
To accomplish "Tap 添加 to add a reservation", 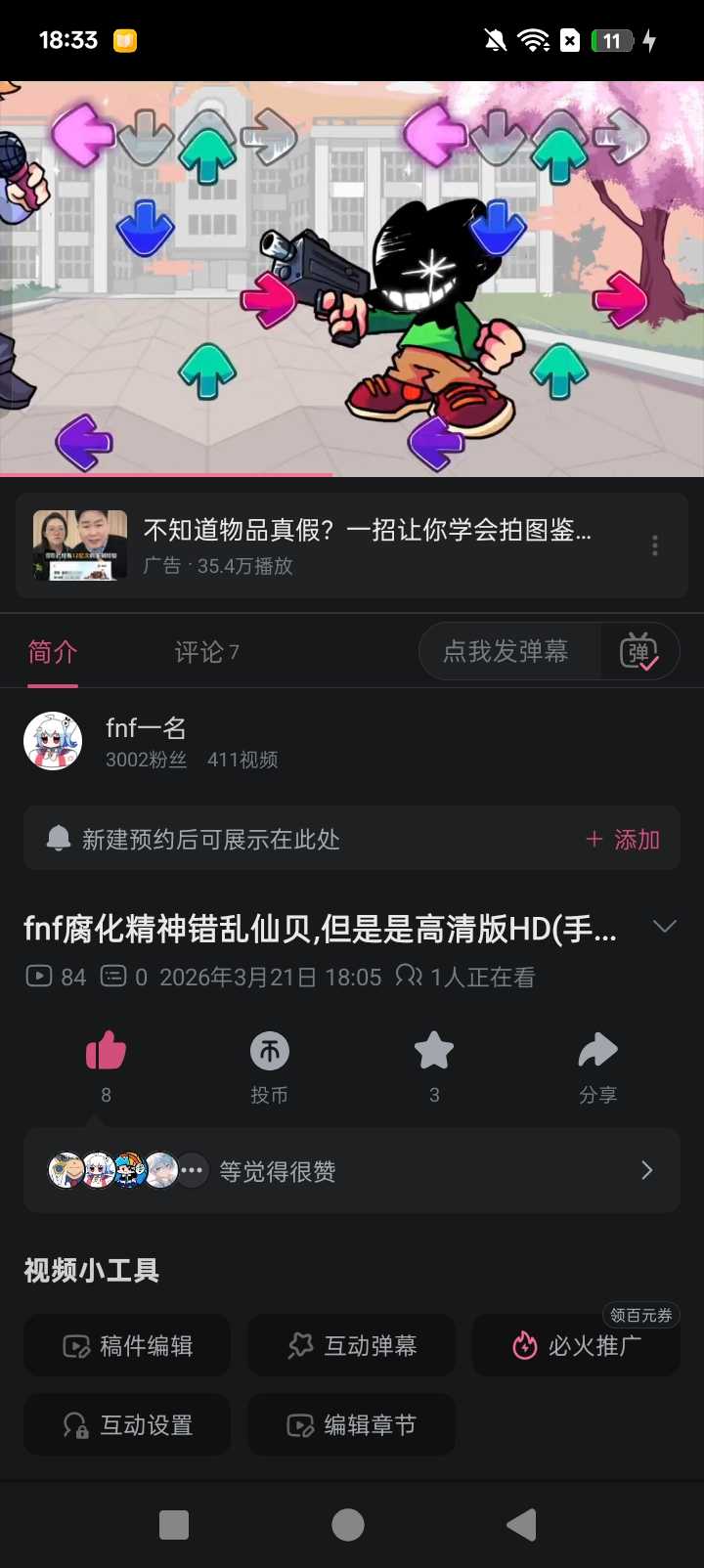I will tap(623, 840).
